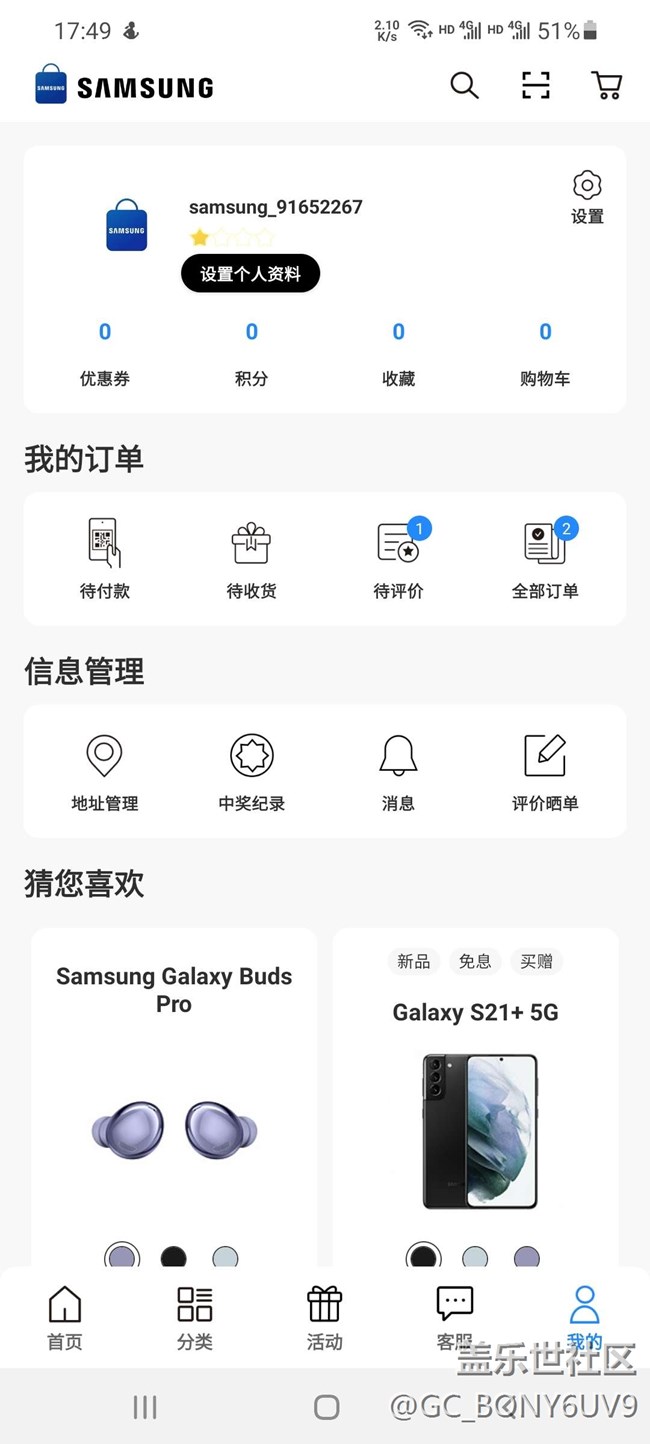The height and width of the screenshot is (1444, 650).
Task: Check my 积分 points
Action: click(x=251, y=353)
